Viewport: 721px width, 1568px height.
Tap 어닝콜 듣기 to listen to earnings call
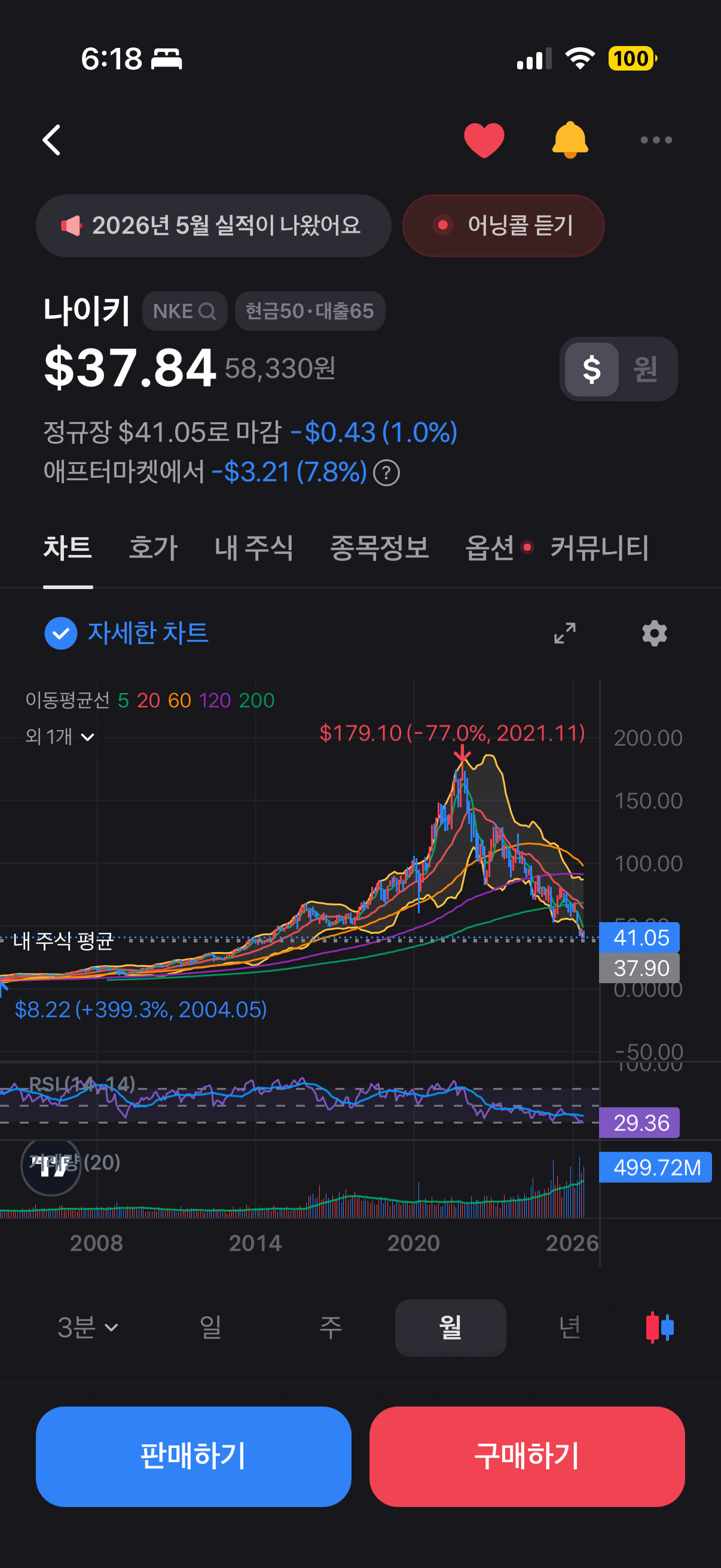(503, 226)
